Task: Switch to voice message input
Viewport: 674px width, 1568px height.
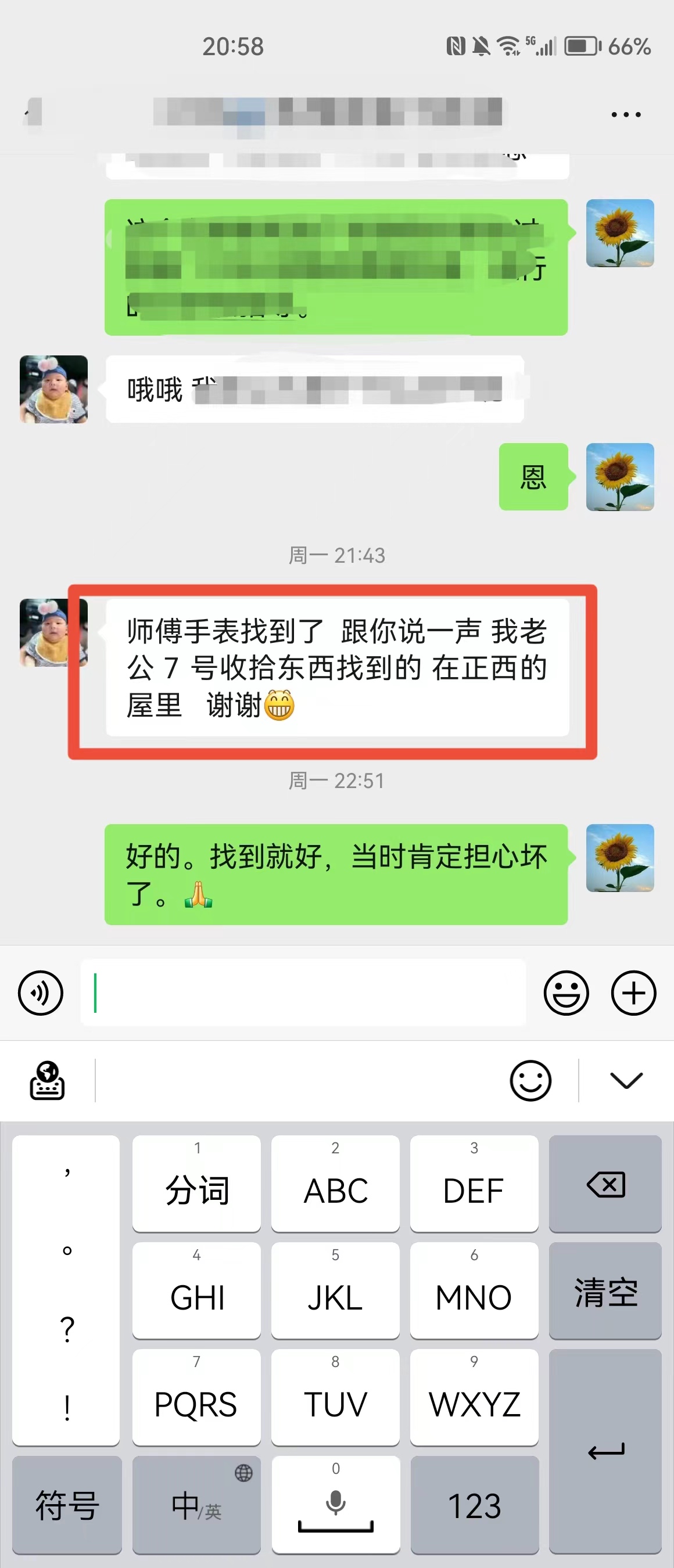Action: pyautogui.click(x=40, y=993)
